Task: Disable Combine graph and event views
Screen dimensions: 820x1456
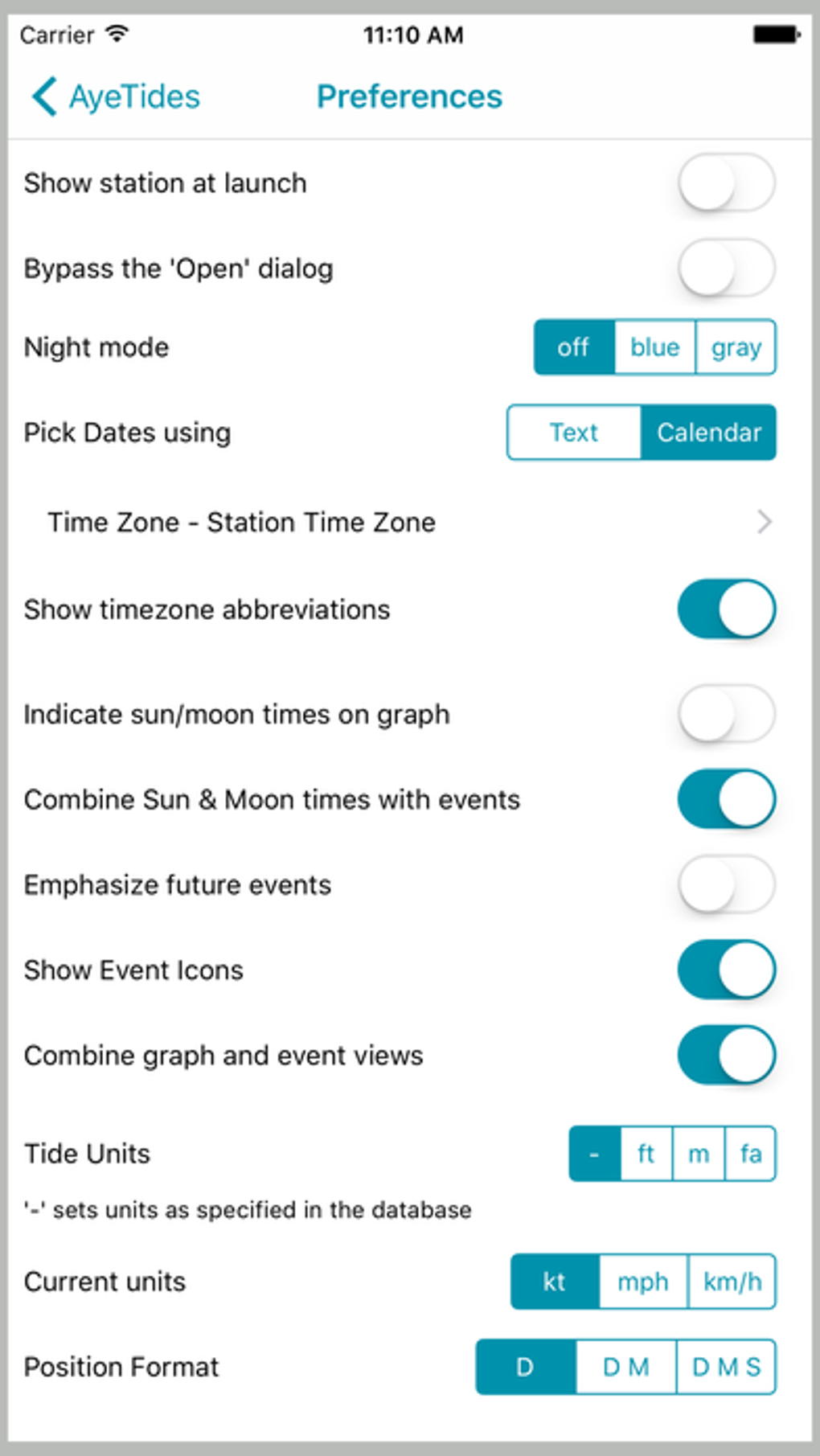Action: click(x=726, y=1055)
